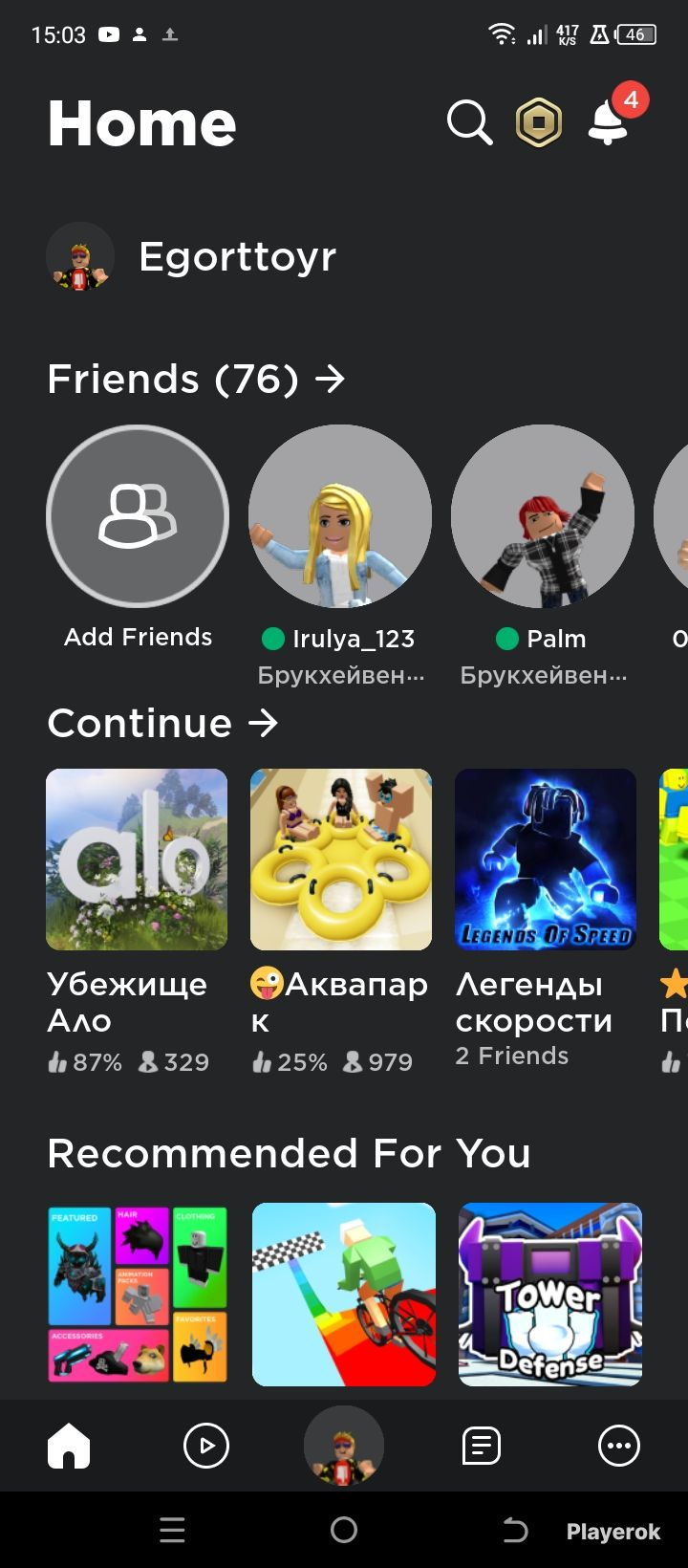
Task: Switch to the avatar tab
Action: point(344,1446)
